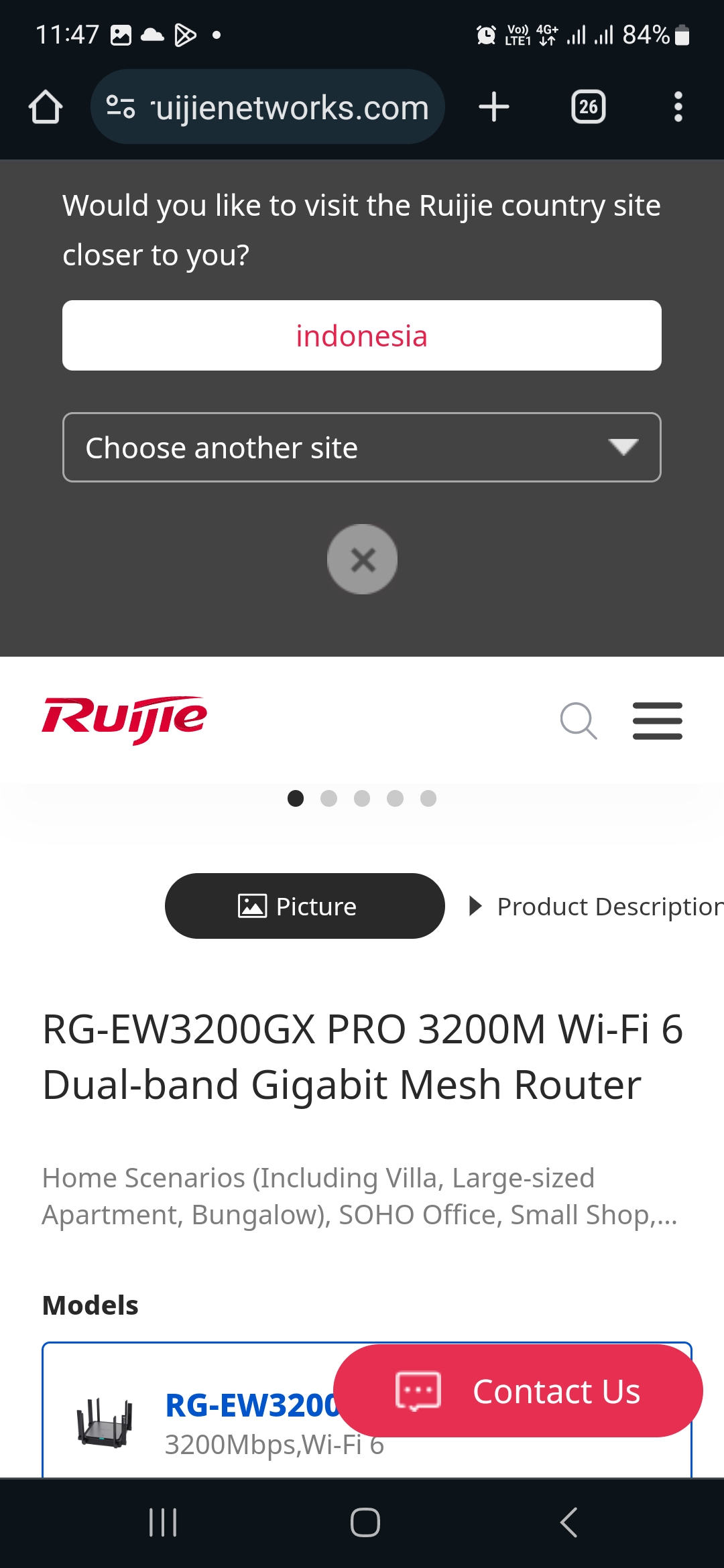This screenshot has width=724, height=1568.
Task: Visit the Indonesia country site
Action: [362, 336]
